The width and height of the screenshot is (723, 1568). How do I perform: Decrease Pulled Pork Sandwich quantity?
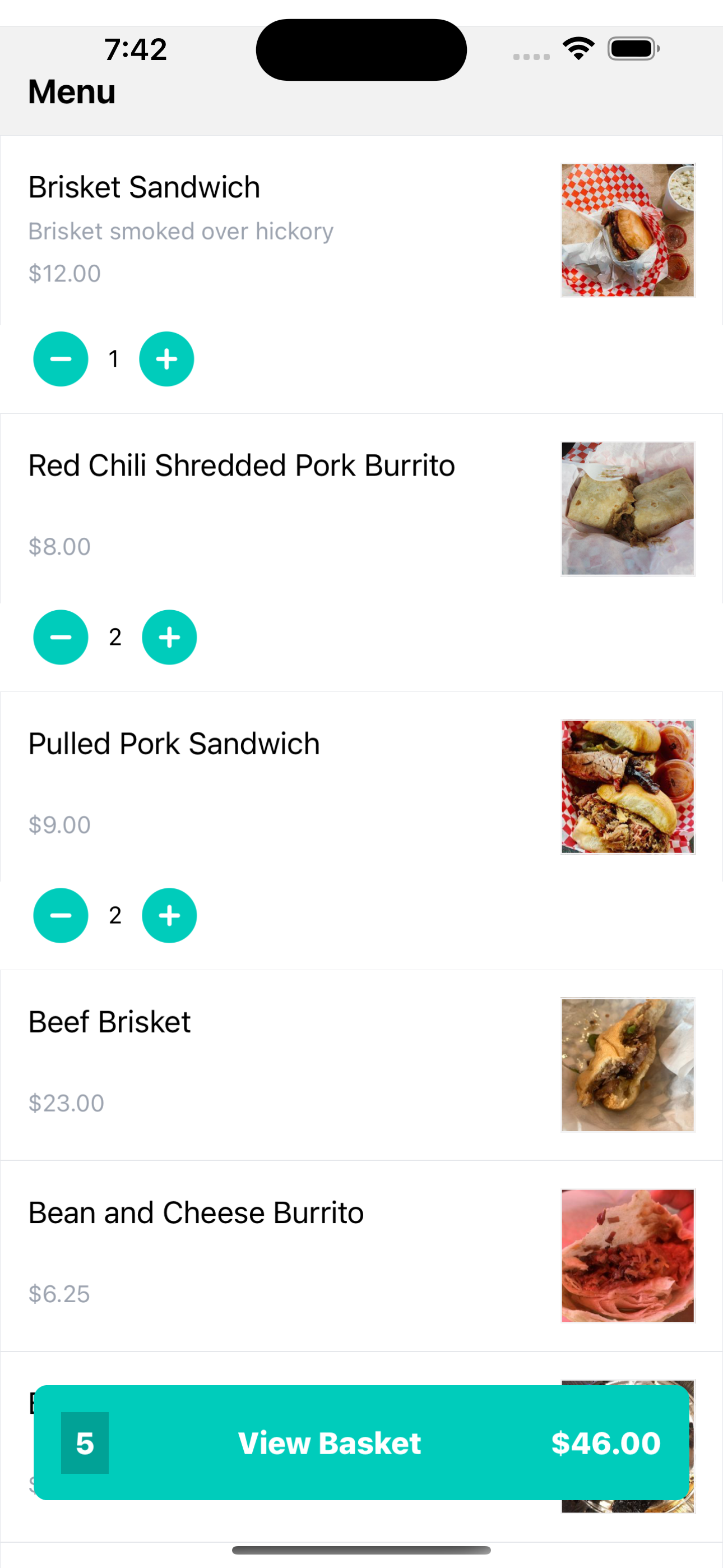click(x=61, y=915)
